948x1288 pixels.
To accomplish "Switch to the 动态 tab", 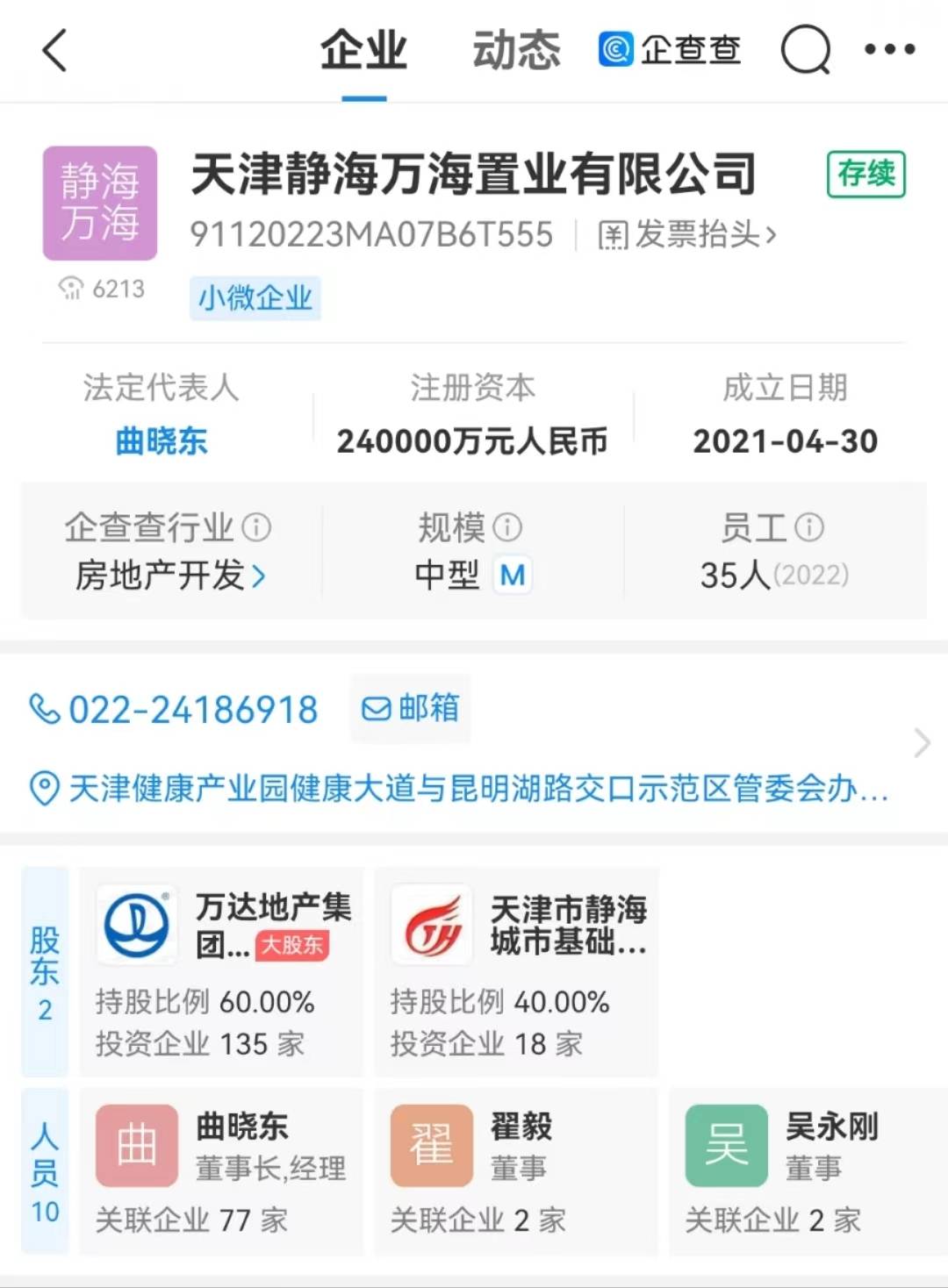I will (x=516, y=50).
